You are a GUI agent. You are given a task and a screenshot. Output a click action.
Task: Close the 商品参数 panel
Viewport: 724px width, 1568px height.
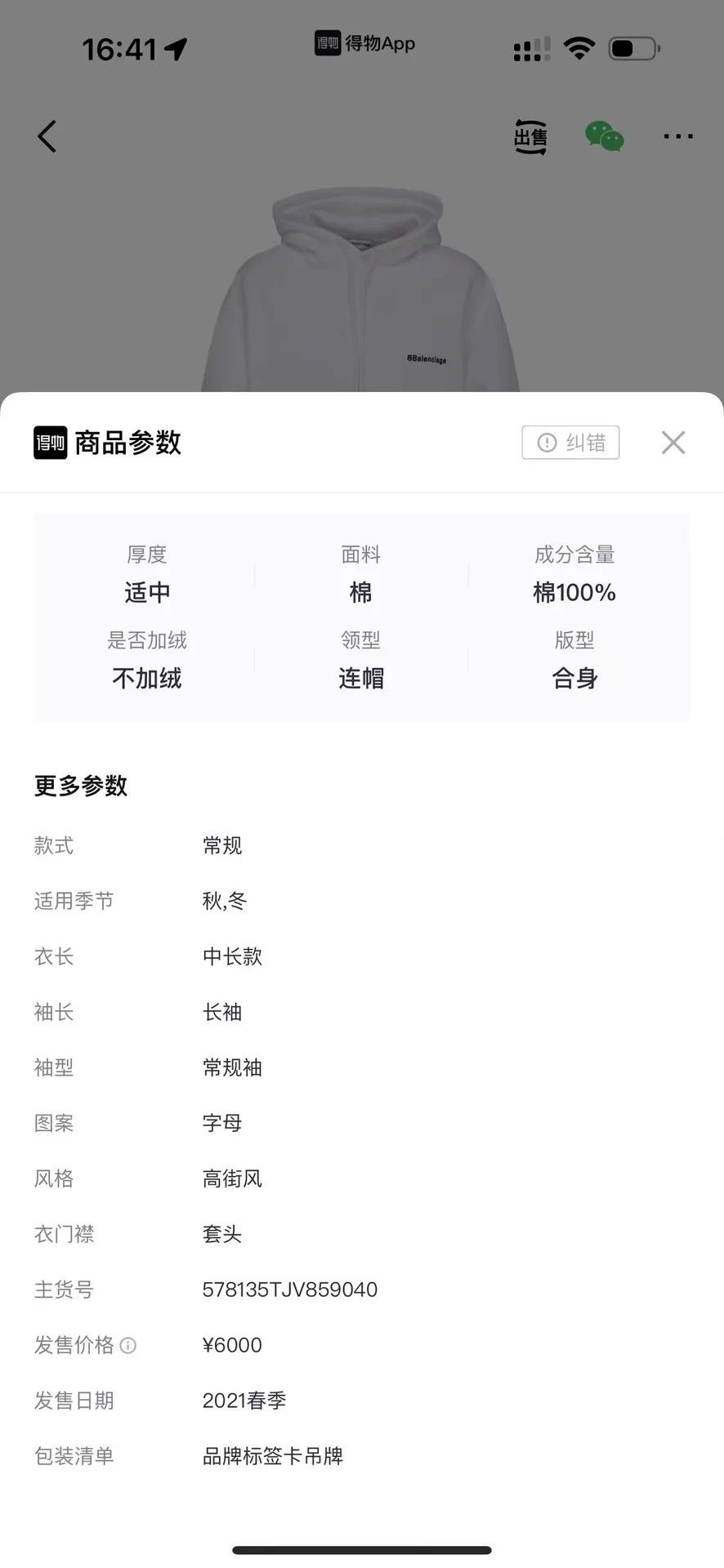pos(673,443)
